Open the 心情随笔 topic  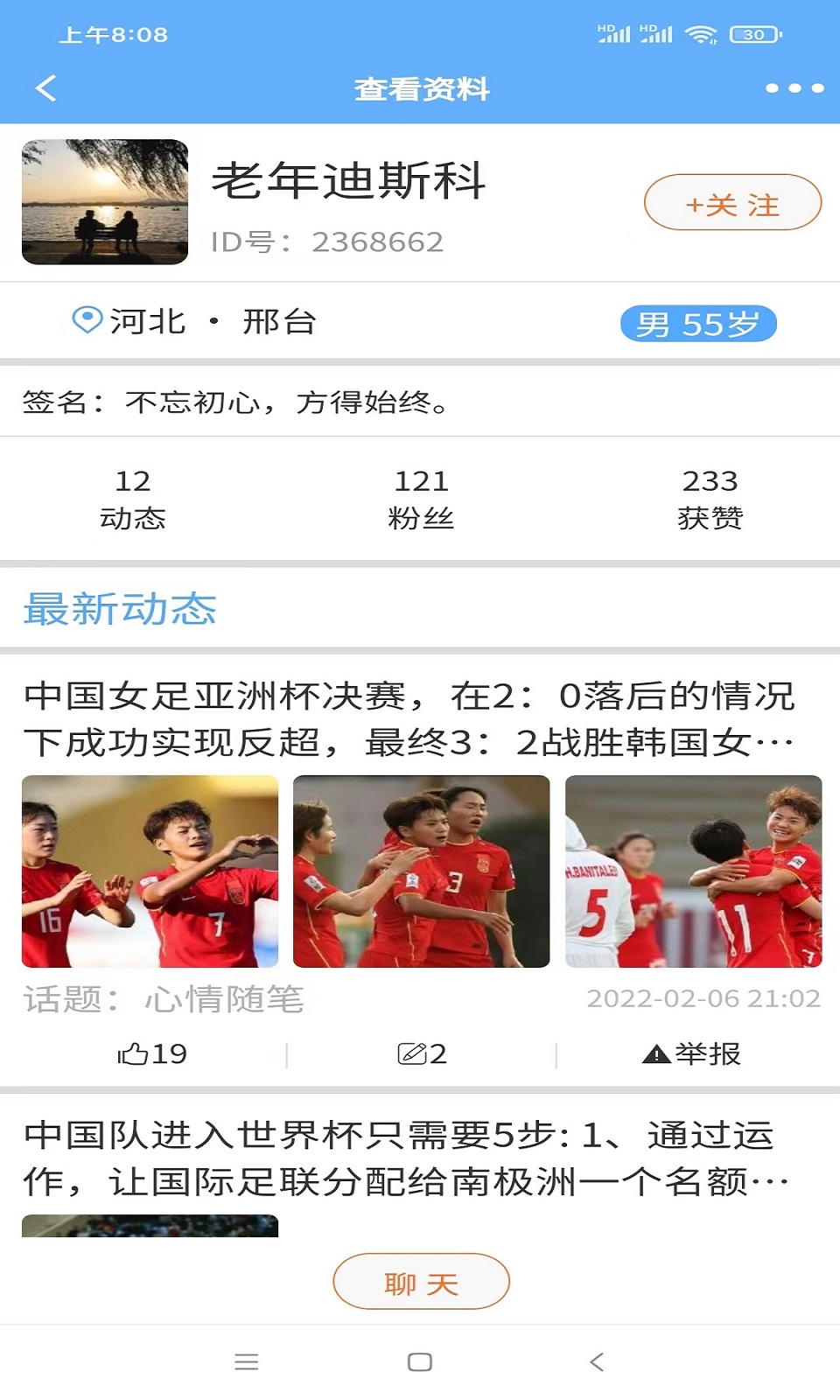tap(224, 999)
